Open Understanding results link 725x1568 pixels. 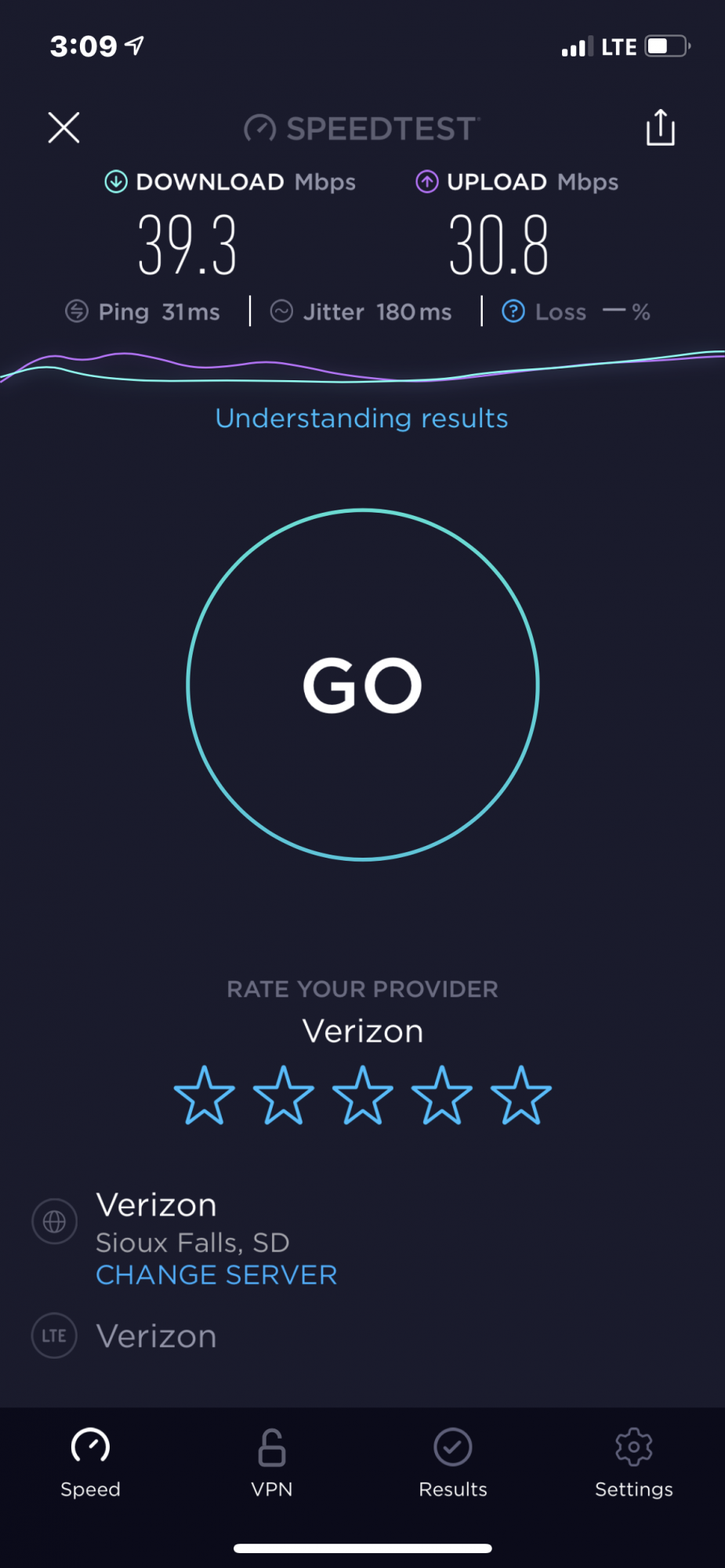(x=361, y=419)
